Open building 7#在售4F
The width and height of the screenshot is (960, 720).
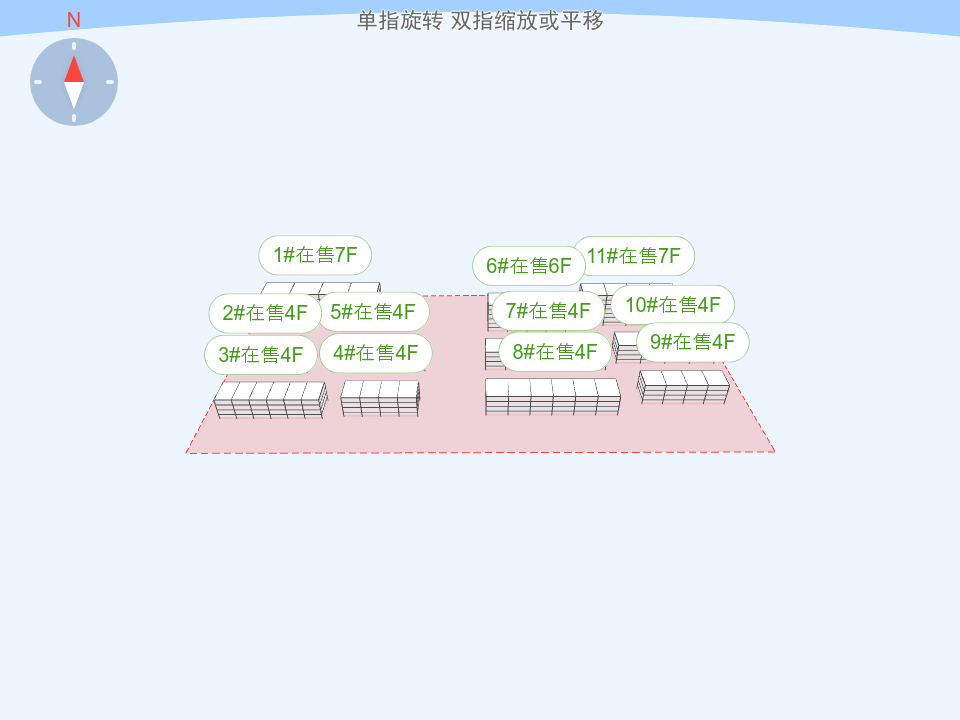pos(548,311)
